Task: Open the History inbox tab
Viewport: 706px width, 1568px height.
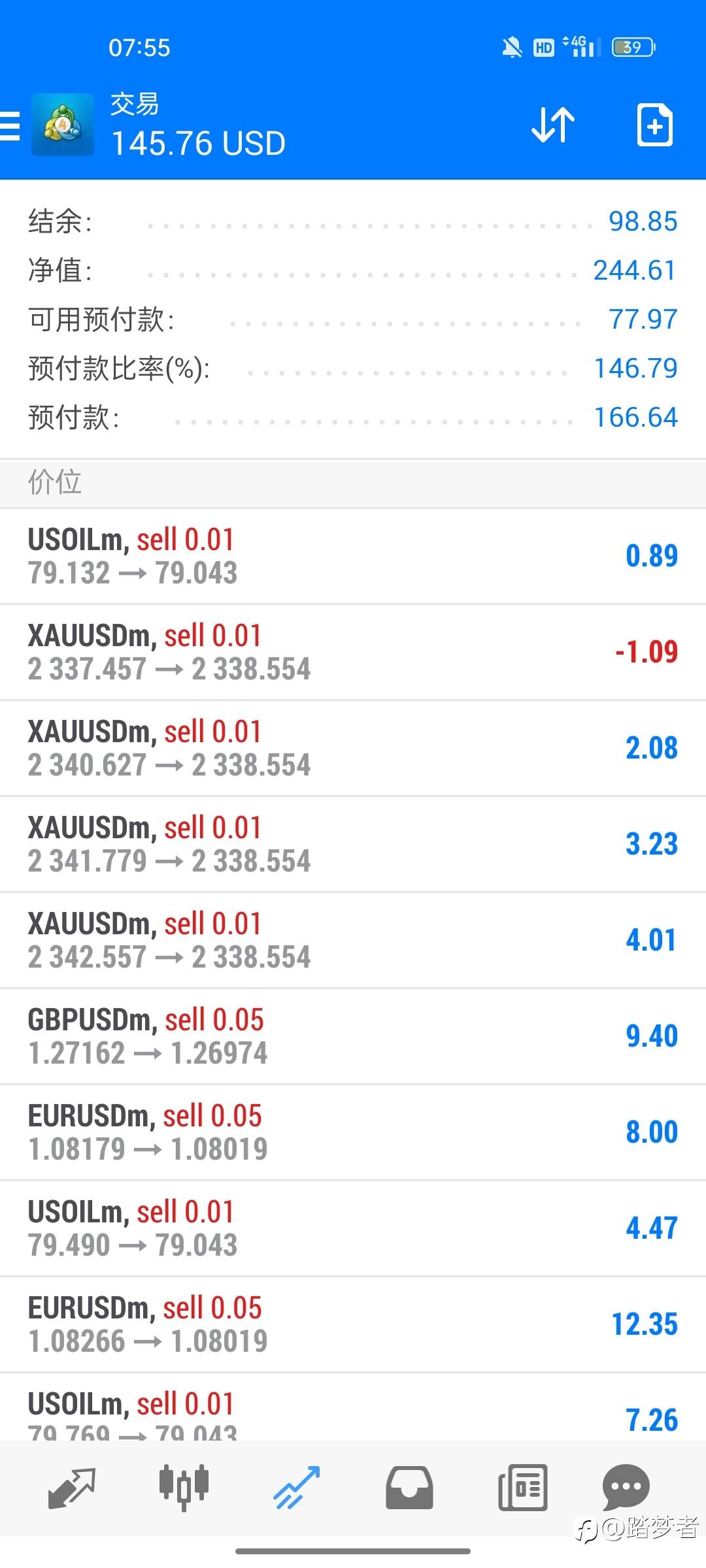Action: tap(409, 1488)
